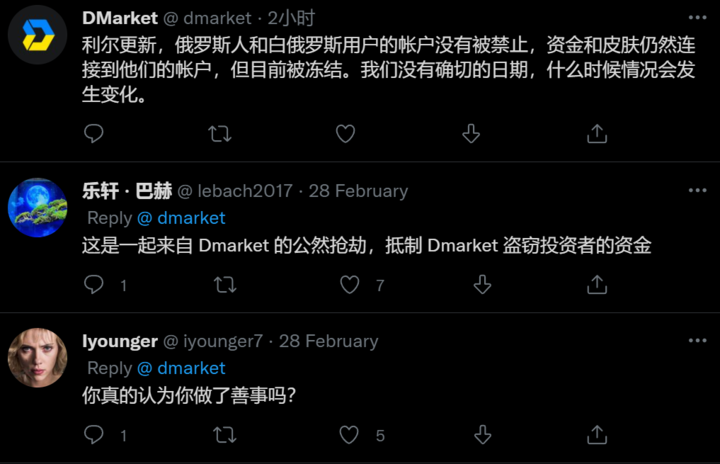This screenshot has width=720, height=464.
Task: Retweet lebach2017's comment
Action: (225, 285)
